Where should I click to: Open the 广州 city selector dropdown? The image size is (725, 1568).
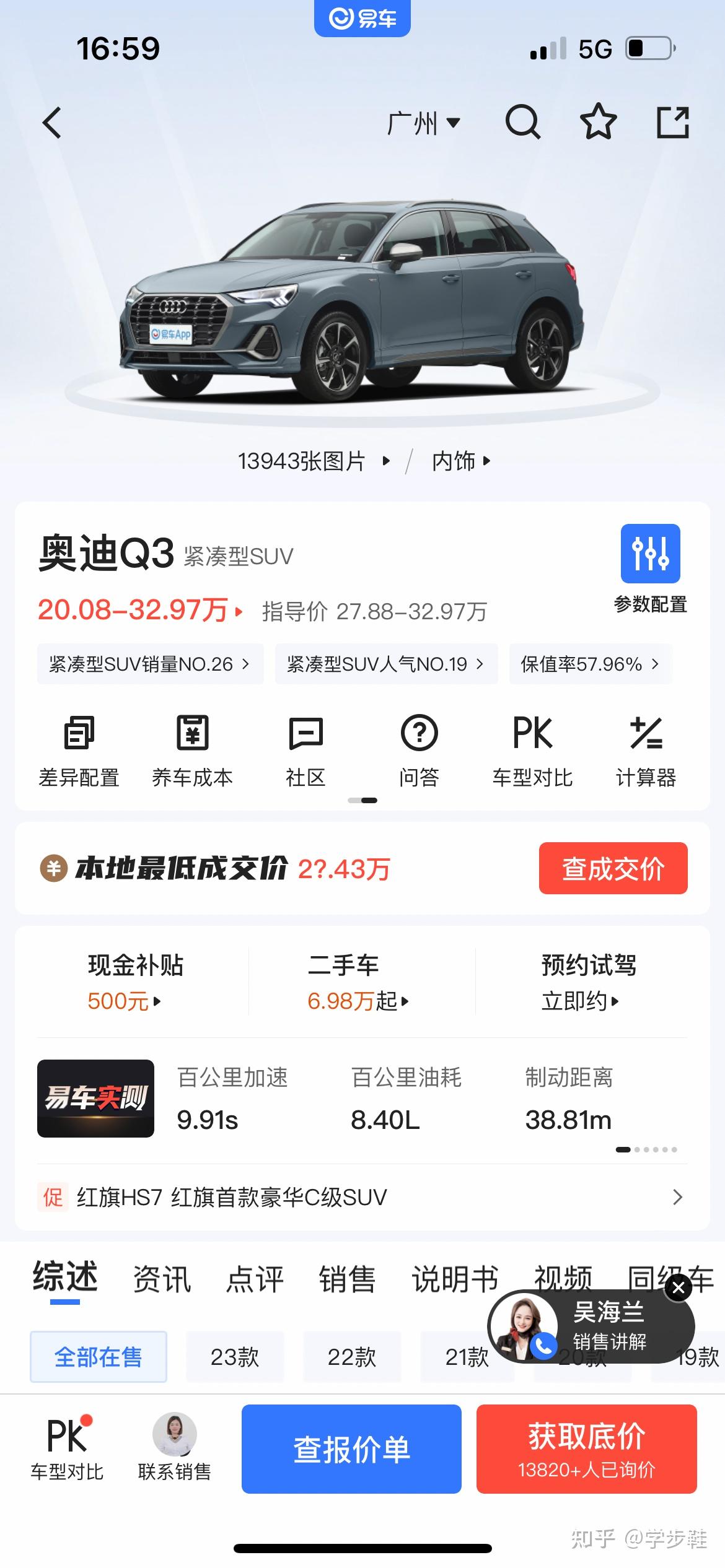point(423,123)
